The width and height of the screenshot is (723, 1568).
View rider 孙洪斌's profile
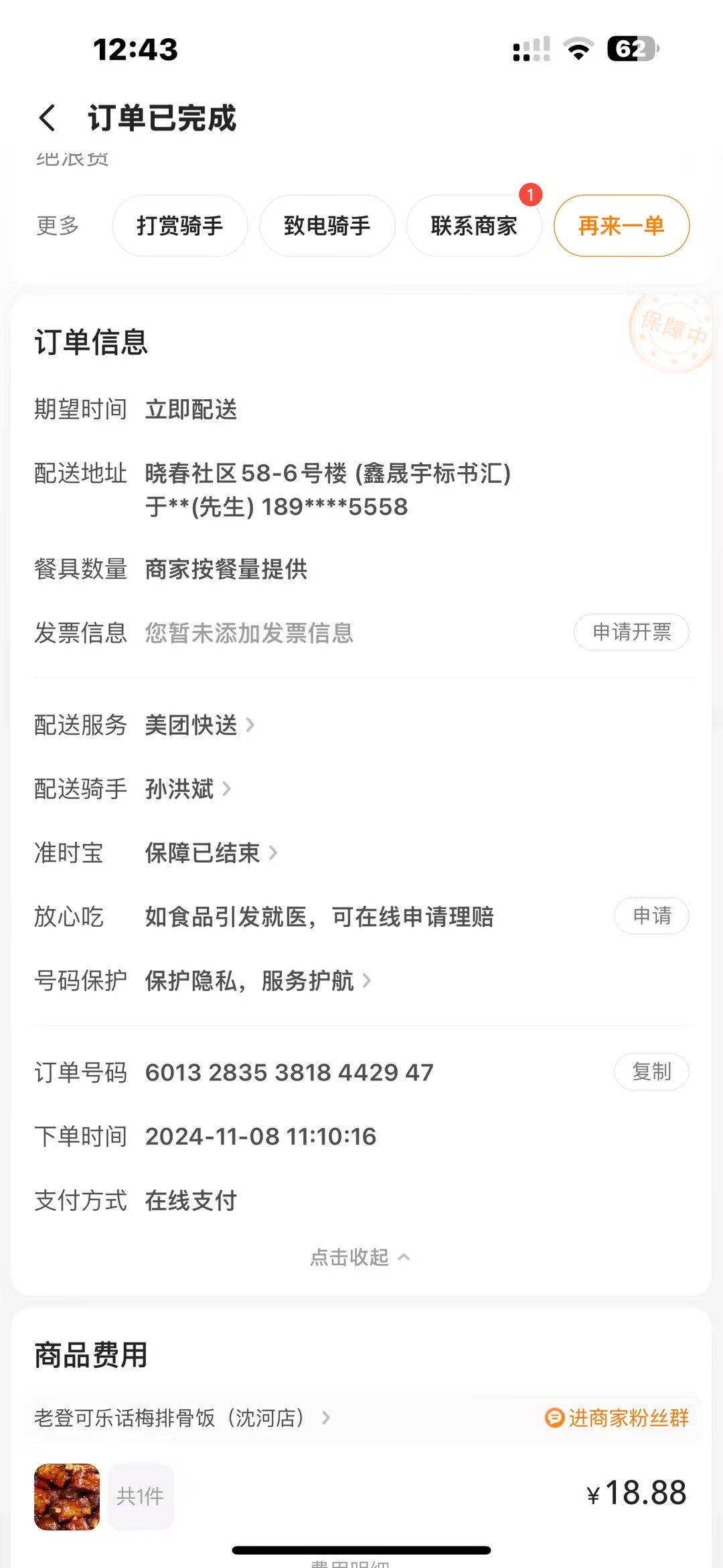click(x=187, y=789)
